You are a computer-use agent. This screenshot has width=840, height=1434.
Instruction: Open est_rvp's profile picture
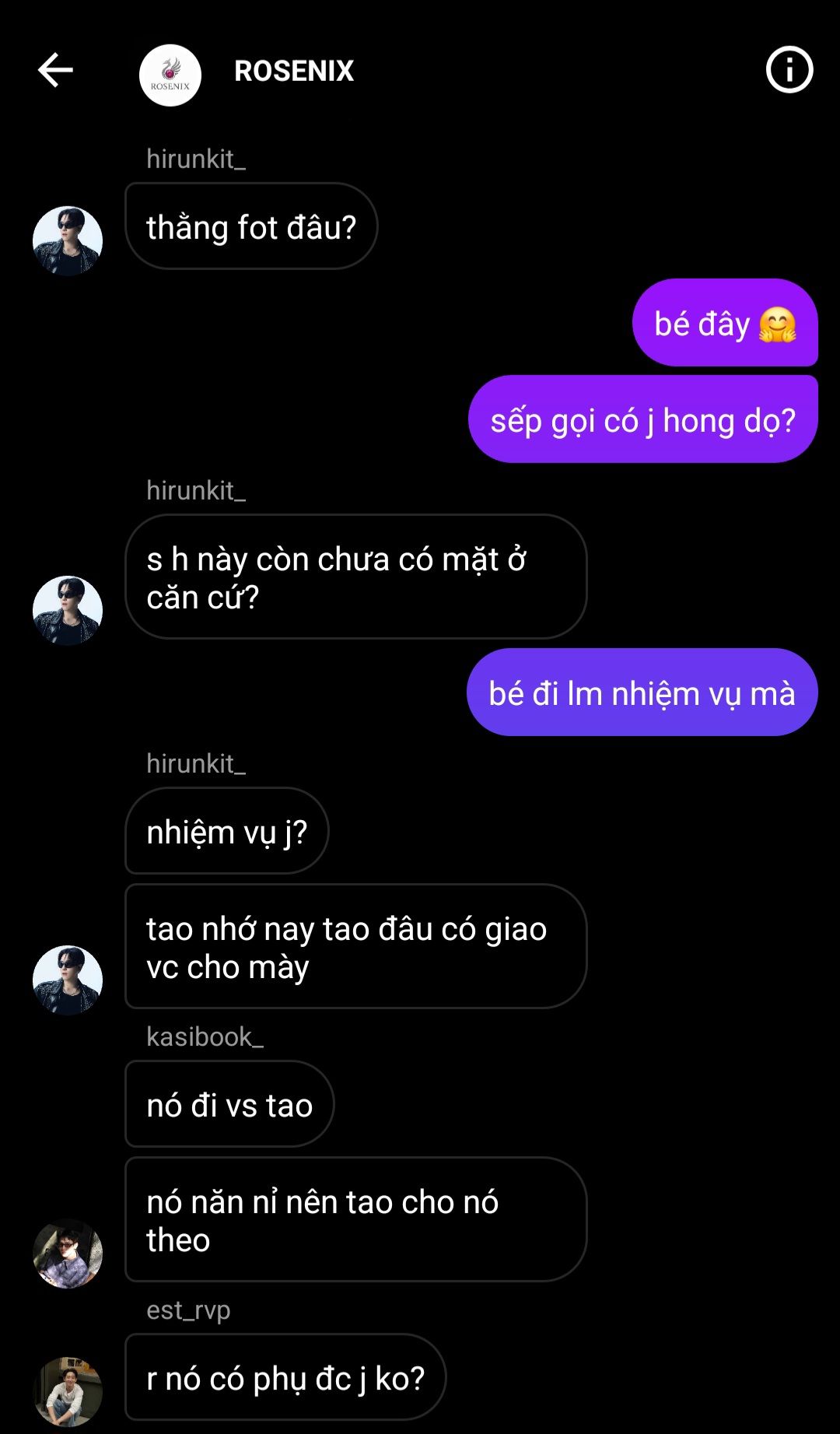[x=68, y=1391]
